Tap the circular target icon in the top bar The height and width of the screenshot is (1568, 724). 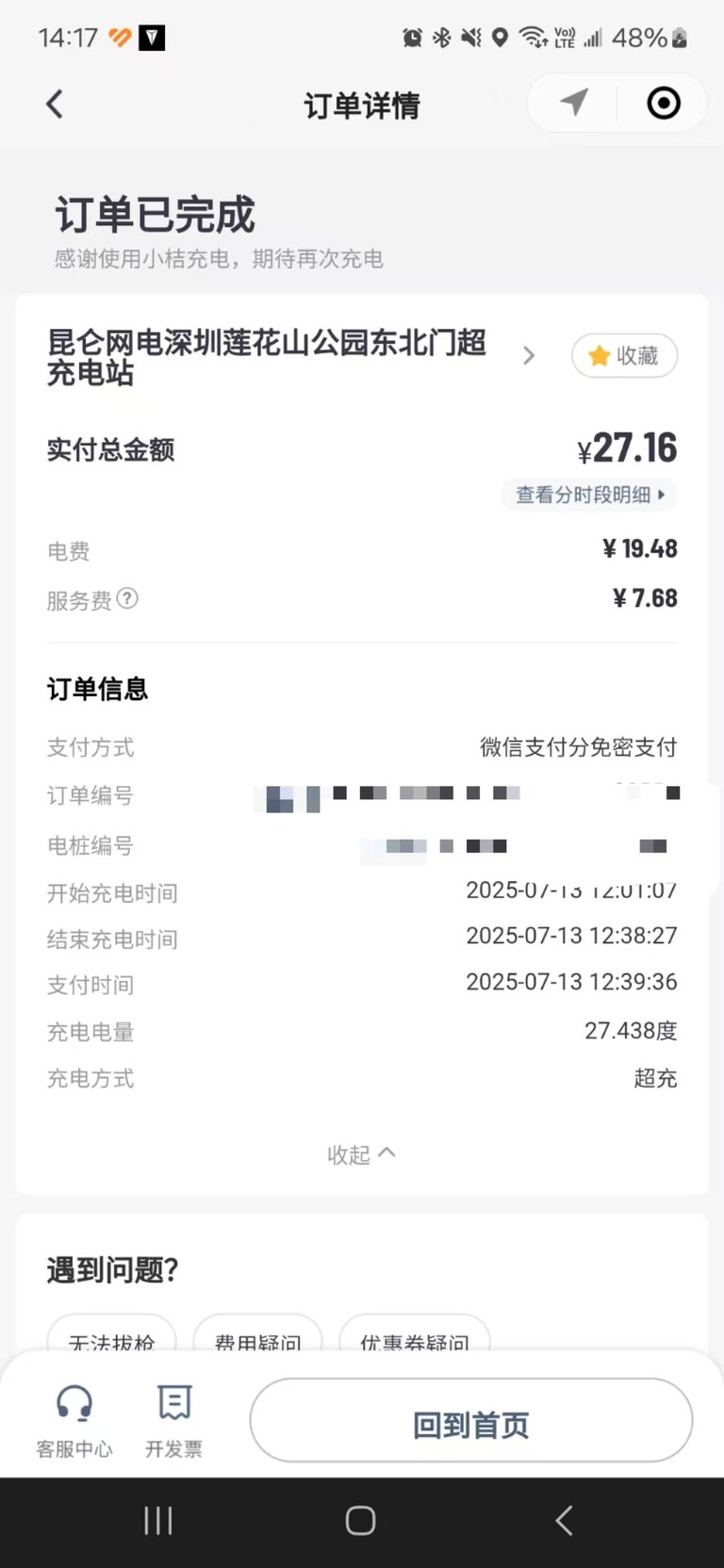[663, 103]
